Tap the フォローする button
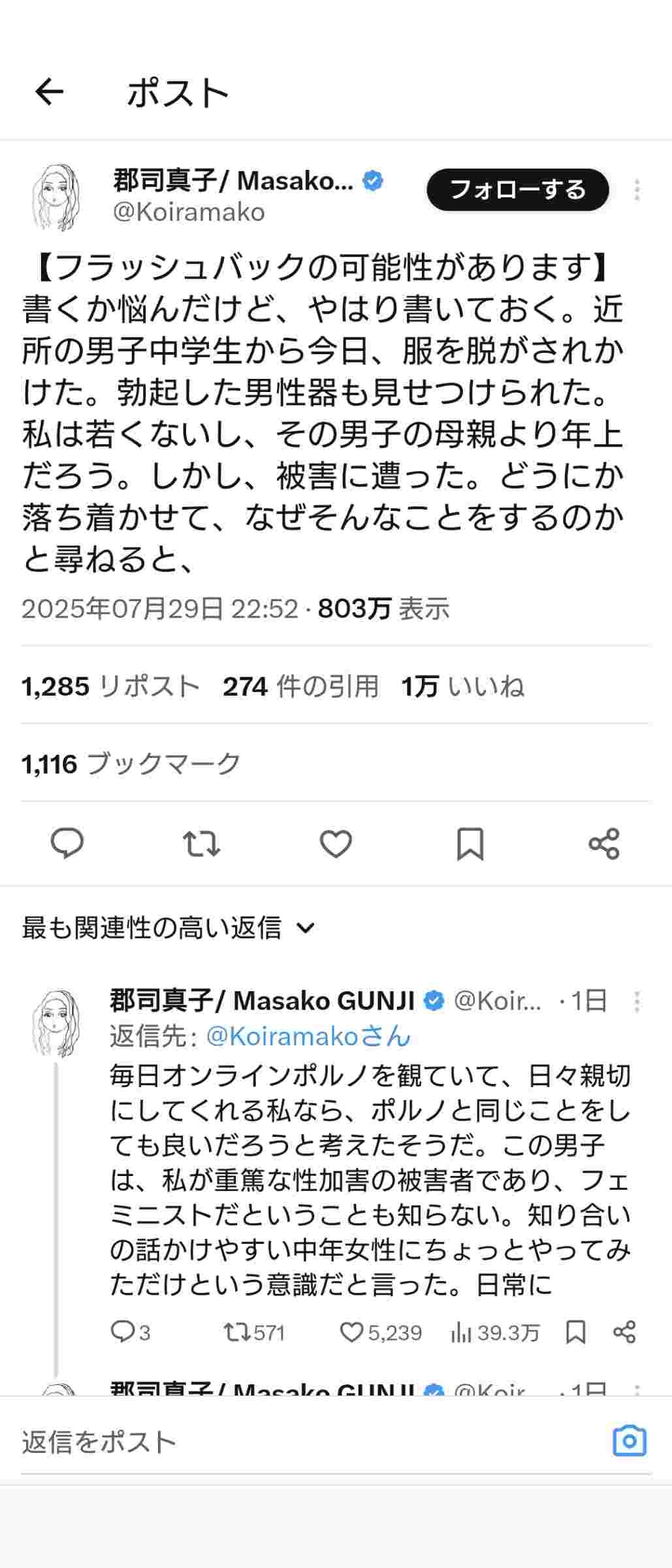The image size is (672, 1568). [517, 189]
